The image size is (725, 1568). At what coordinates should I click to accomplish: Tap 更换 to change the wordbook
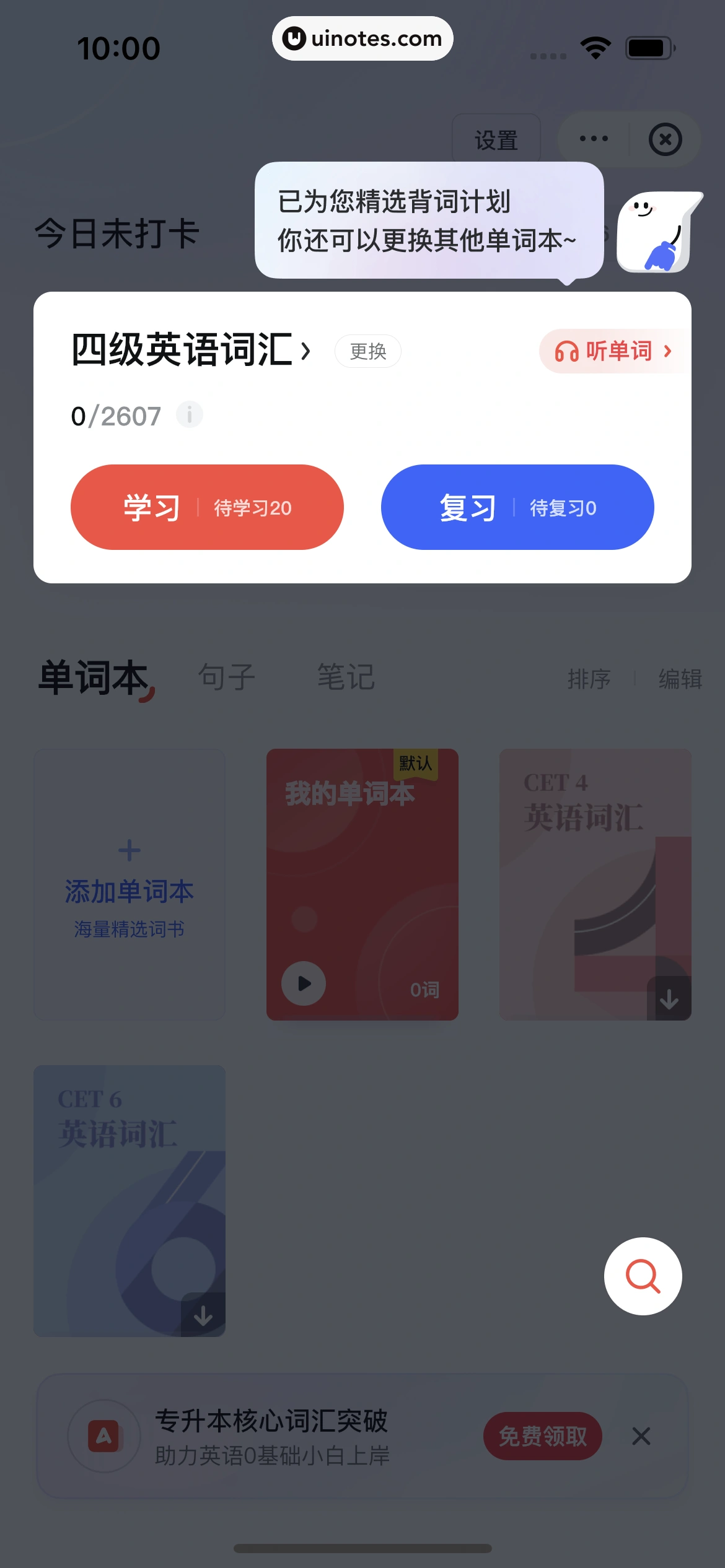[x=367, y=351]
